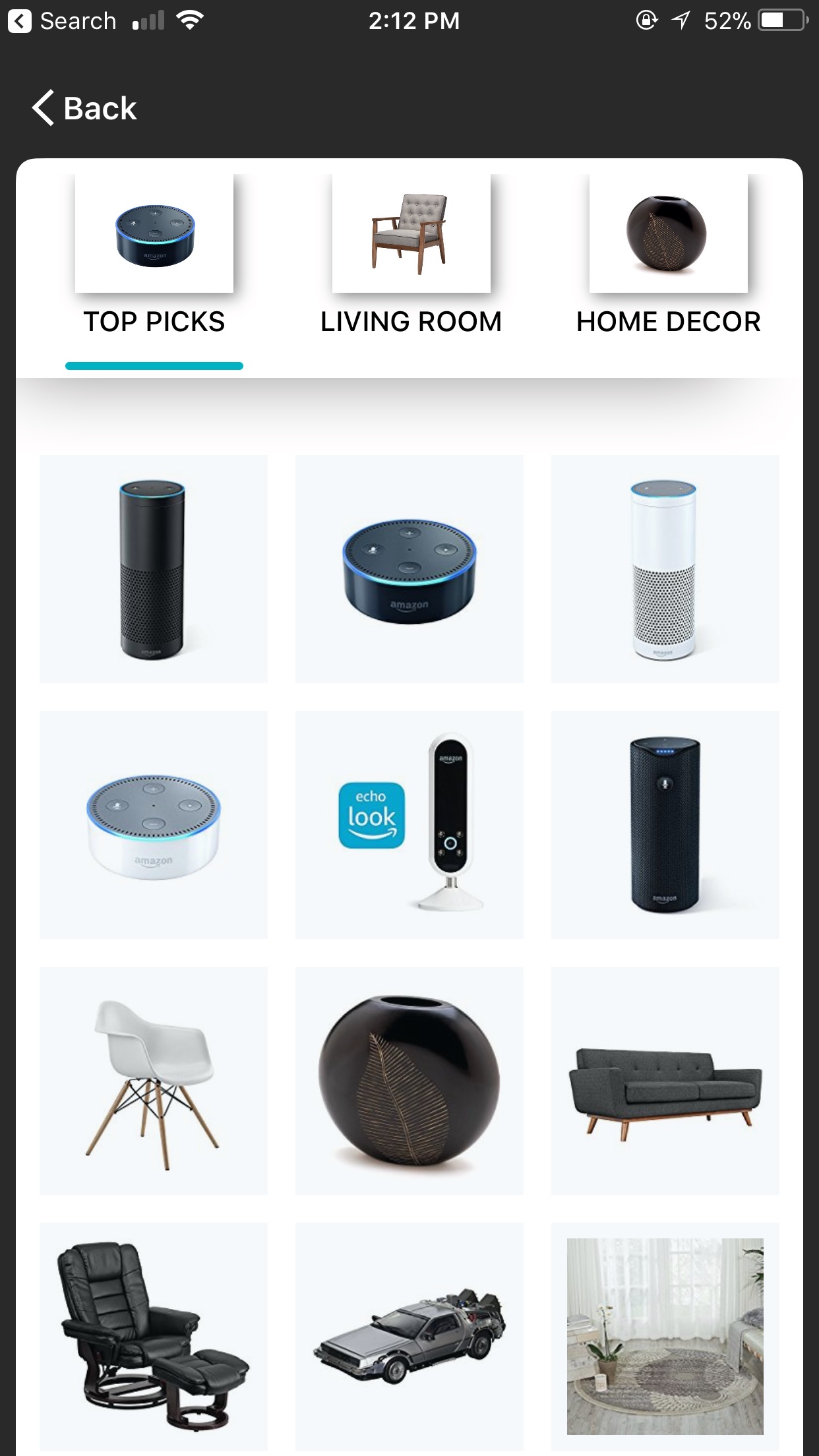
Task: Open the black round leaf vase item
Action: pos(409,1081)
